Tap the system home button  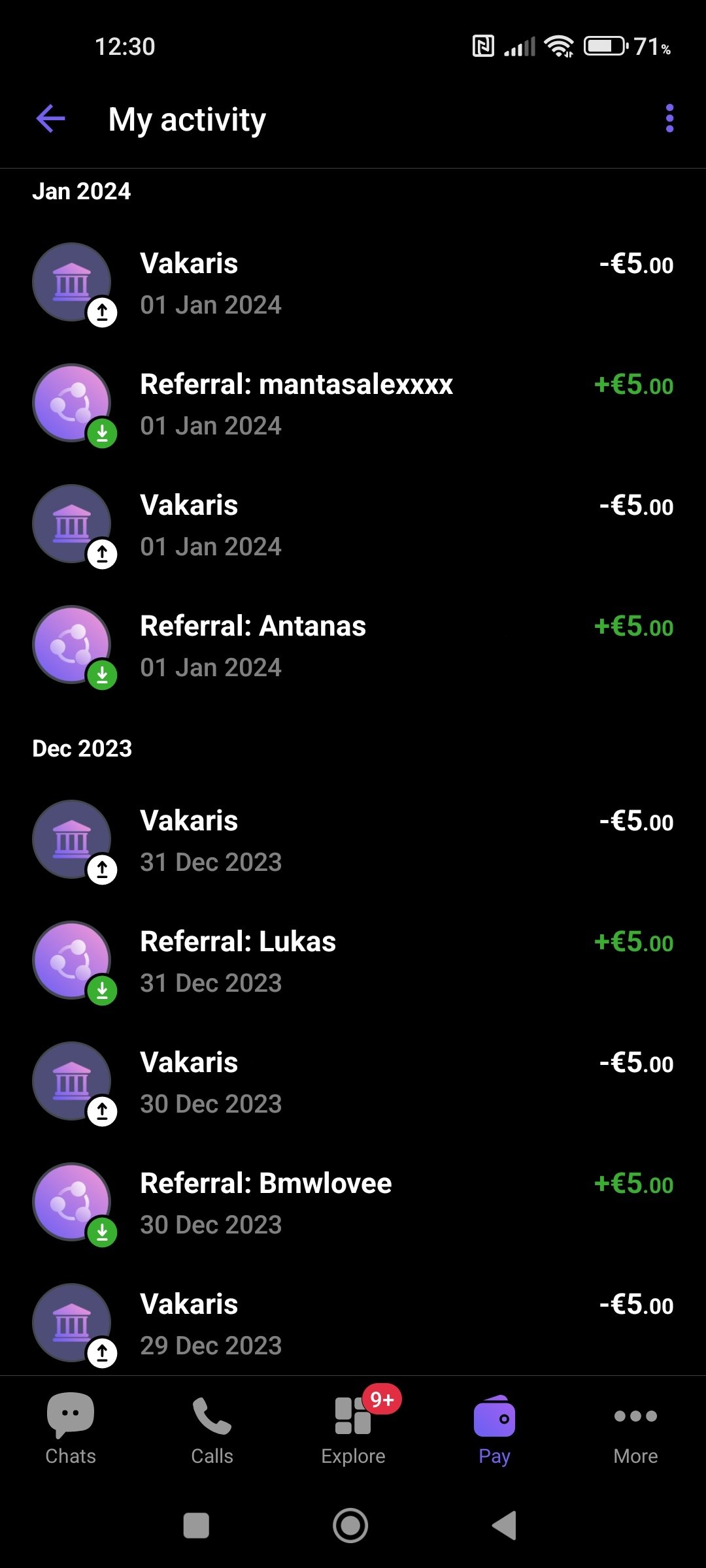350,1526
